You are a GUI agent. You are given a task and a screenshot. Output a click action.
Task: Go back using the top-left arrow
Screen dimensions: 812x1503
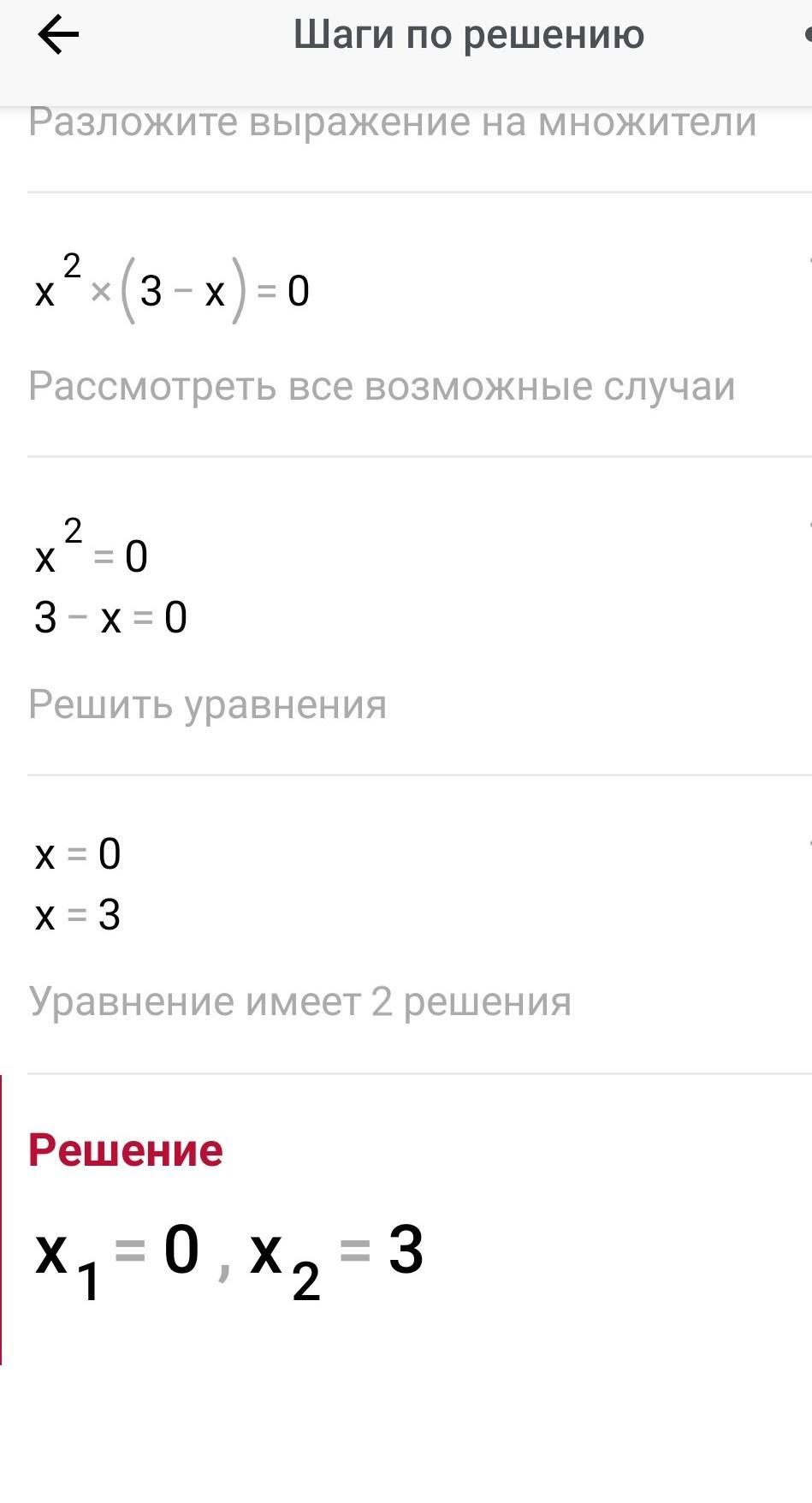tap(58, 35)
